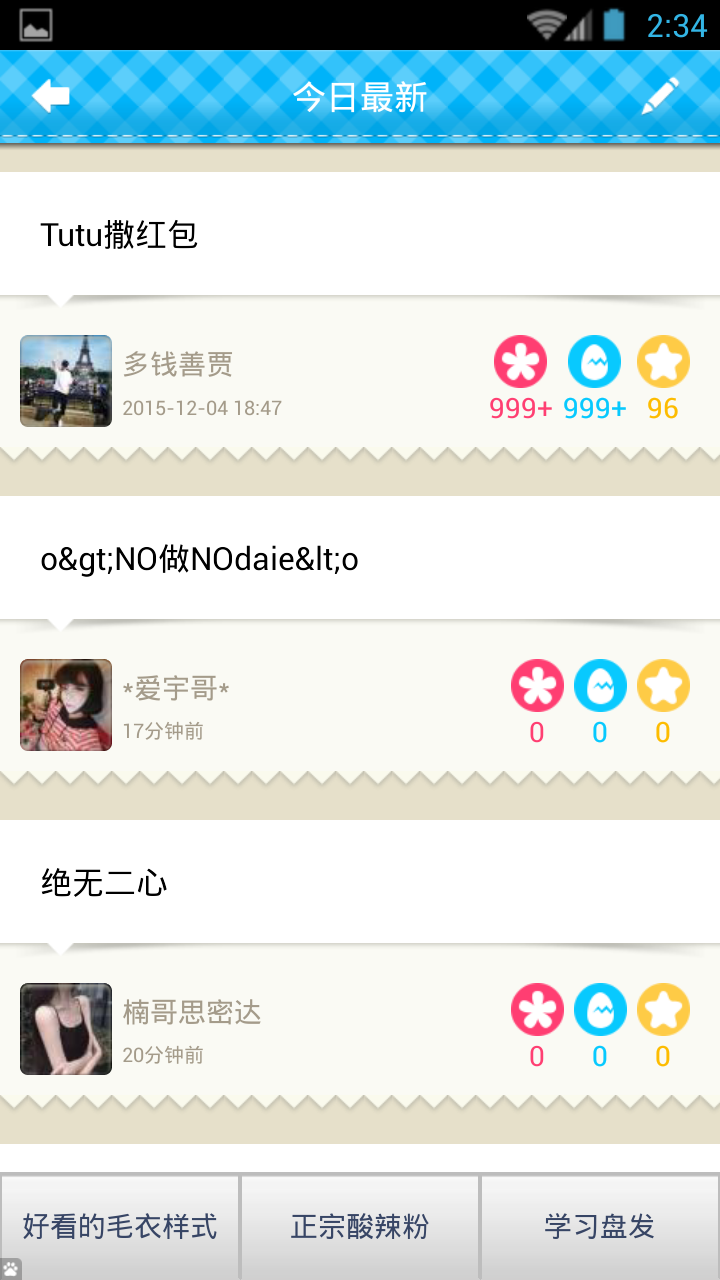Tap the egg icon on *爱宇哥*'s post
The width and height of the screenshot is (720, 1280).
600,686
